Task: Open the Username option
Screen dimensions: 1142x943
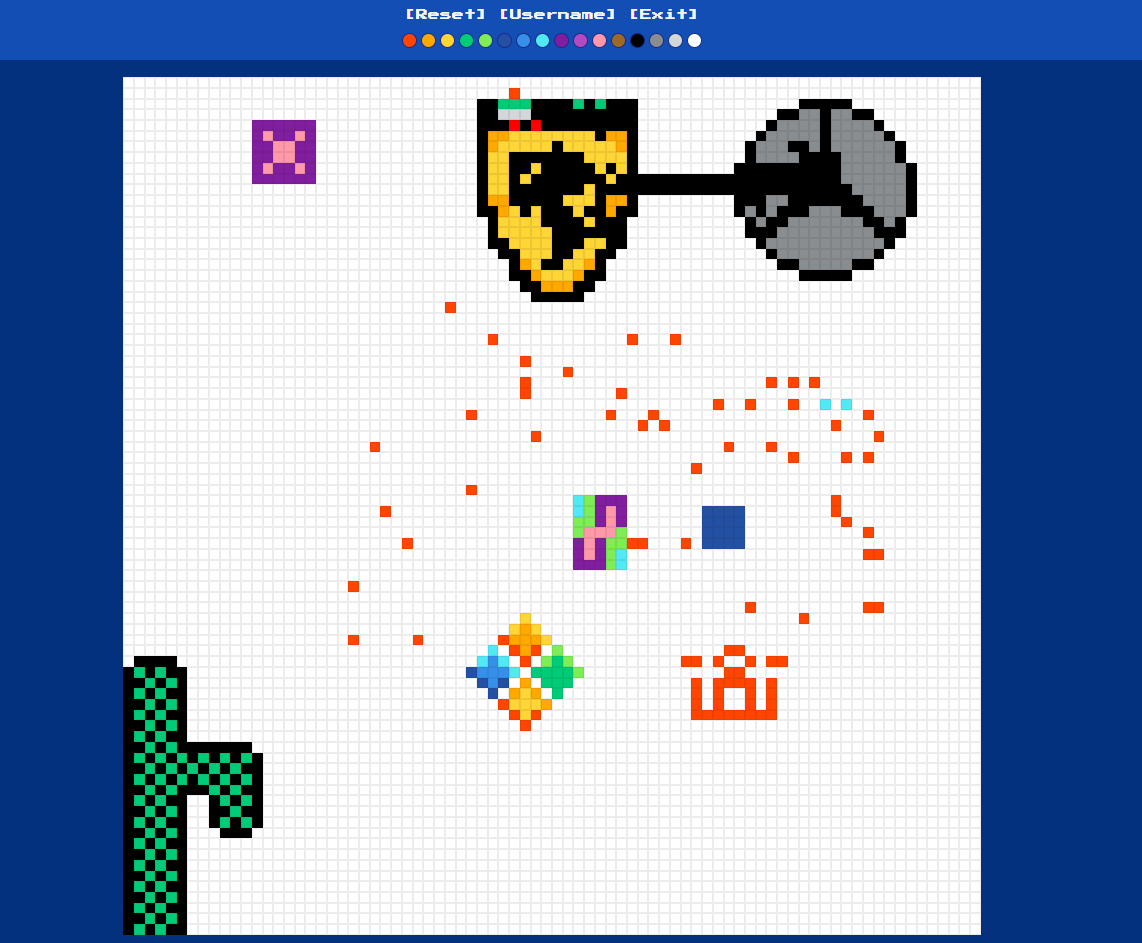Action: coord(557,14)
